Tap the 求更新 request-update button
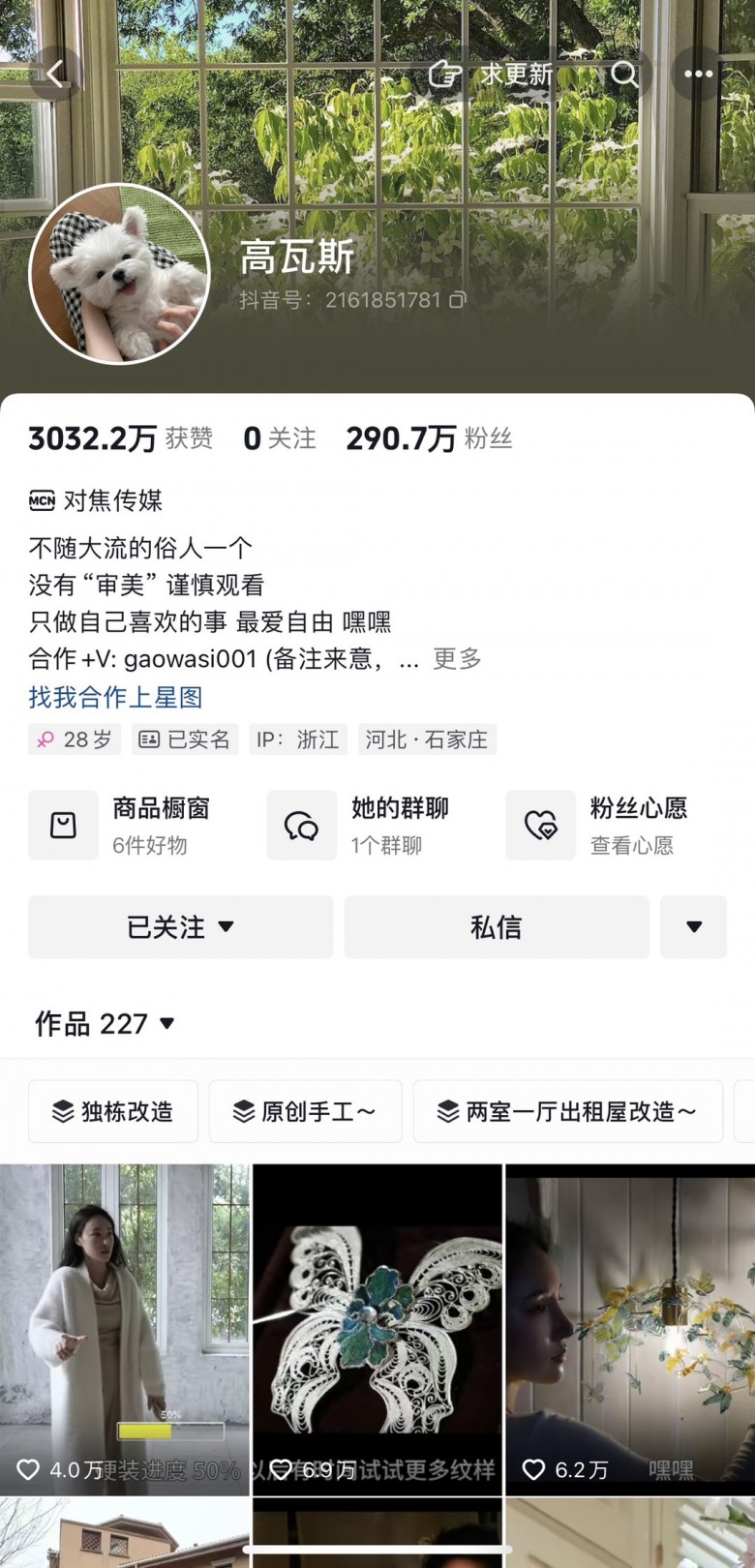Image resolution: width=755 pixels, height=1568 pixels. 492,74
